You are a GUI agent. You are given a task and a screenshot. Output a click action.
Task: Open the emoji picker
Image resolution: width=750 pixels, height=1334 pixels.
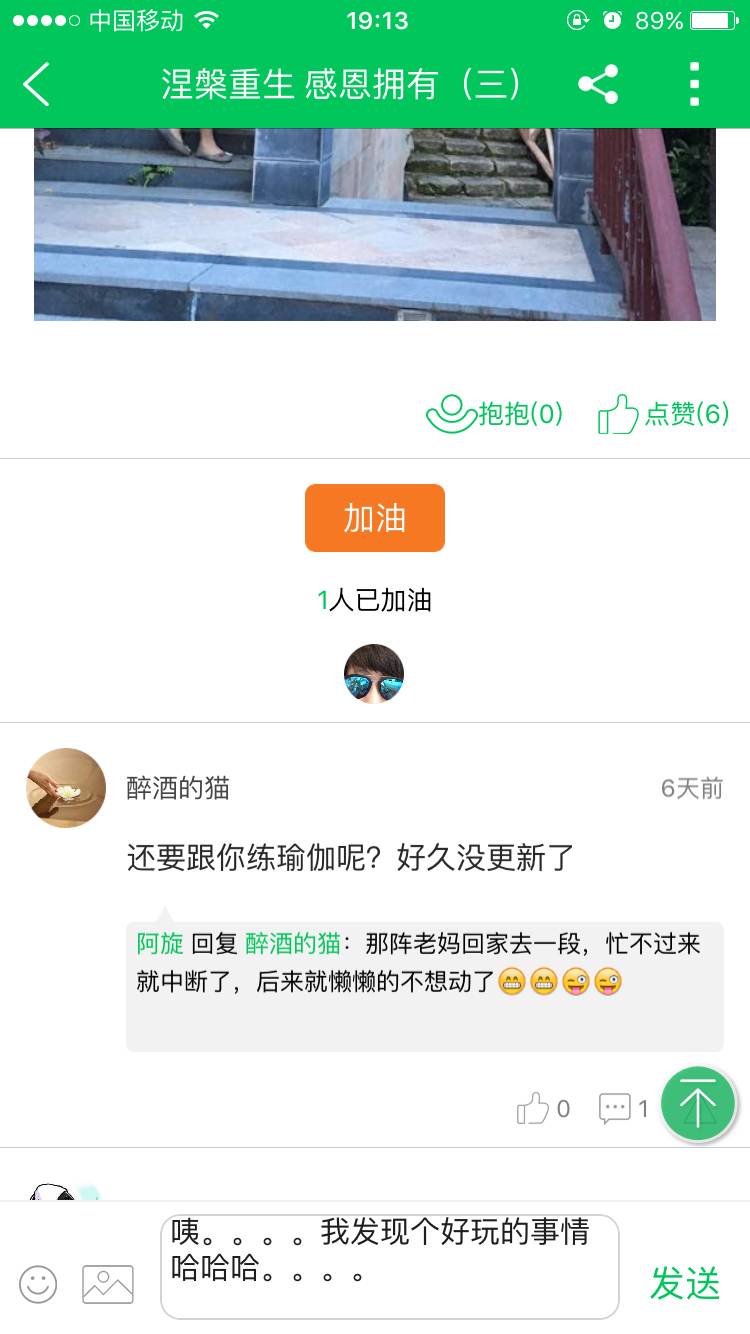coord(38,1284)
